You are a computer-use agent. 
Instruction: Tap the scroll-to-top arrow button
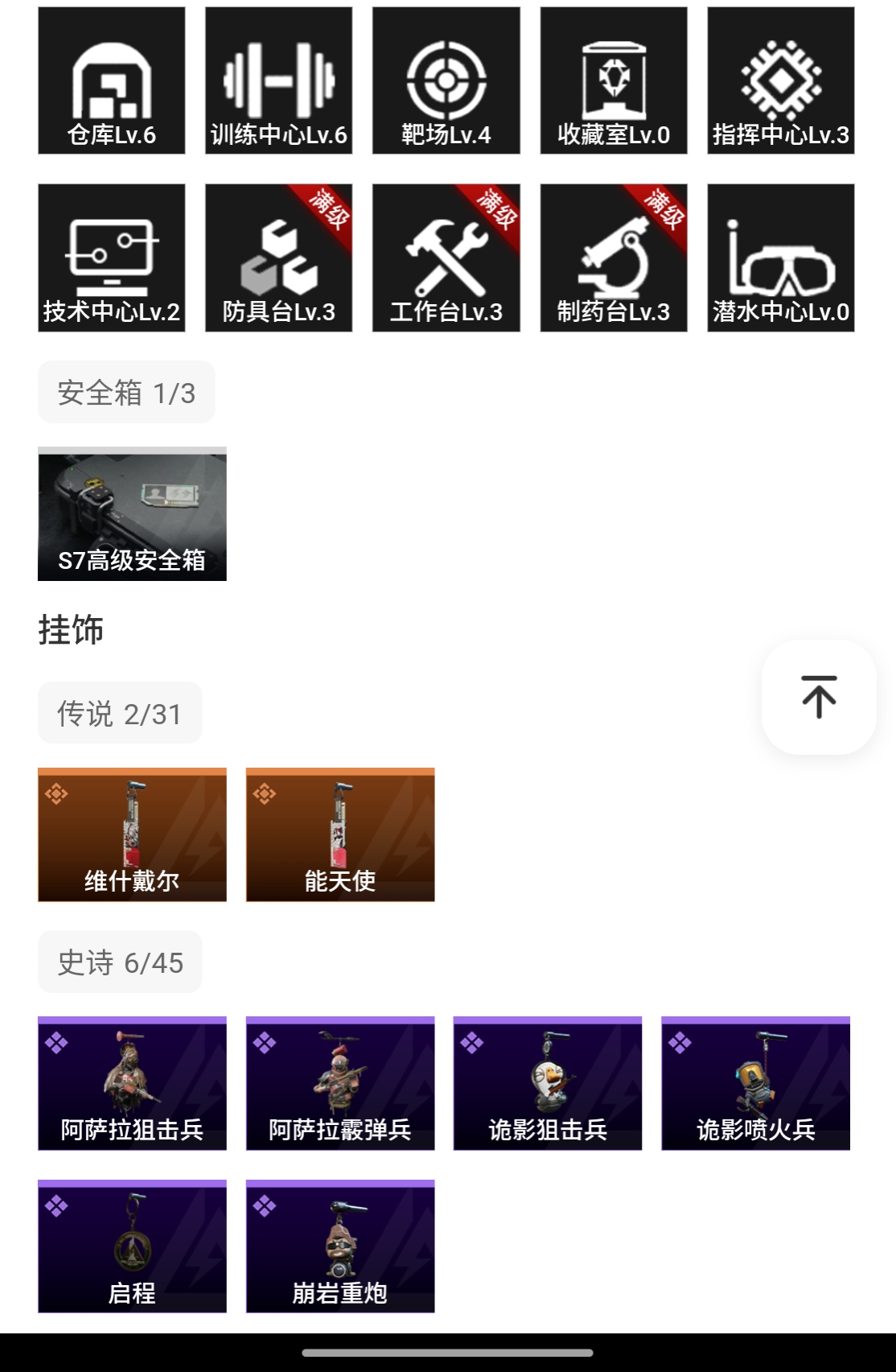click(819, 697)
